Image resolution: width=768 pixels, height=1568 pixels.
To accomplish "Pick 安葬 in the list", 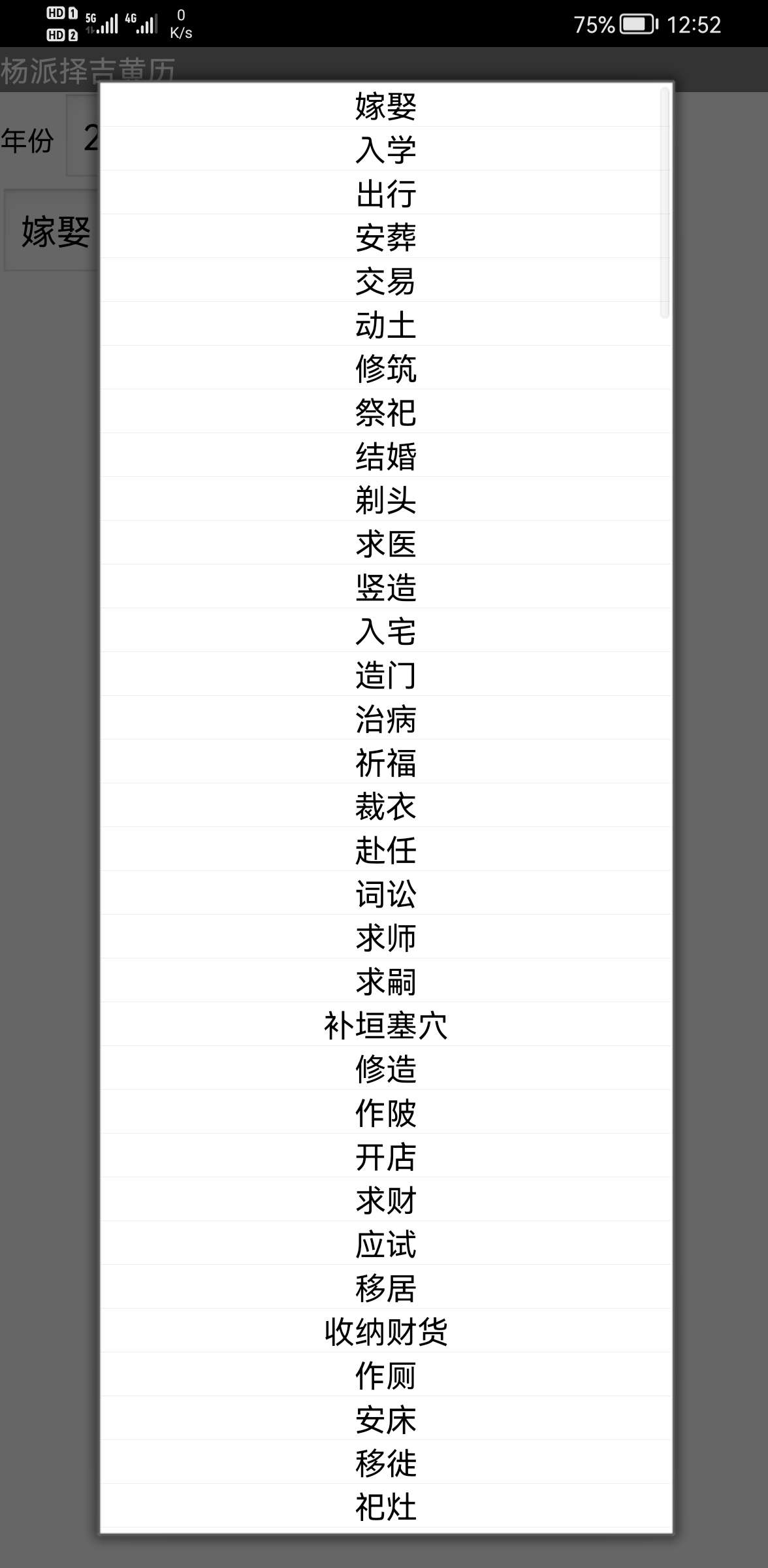I will tap(385, 237).
